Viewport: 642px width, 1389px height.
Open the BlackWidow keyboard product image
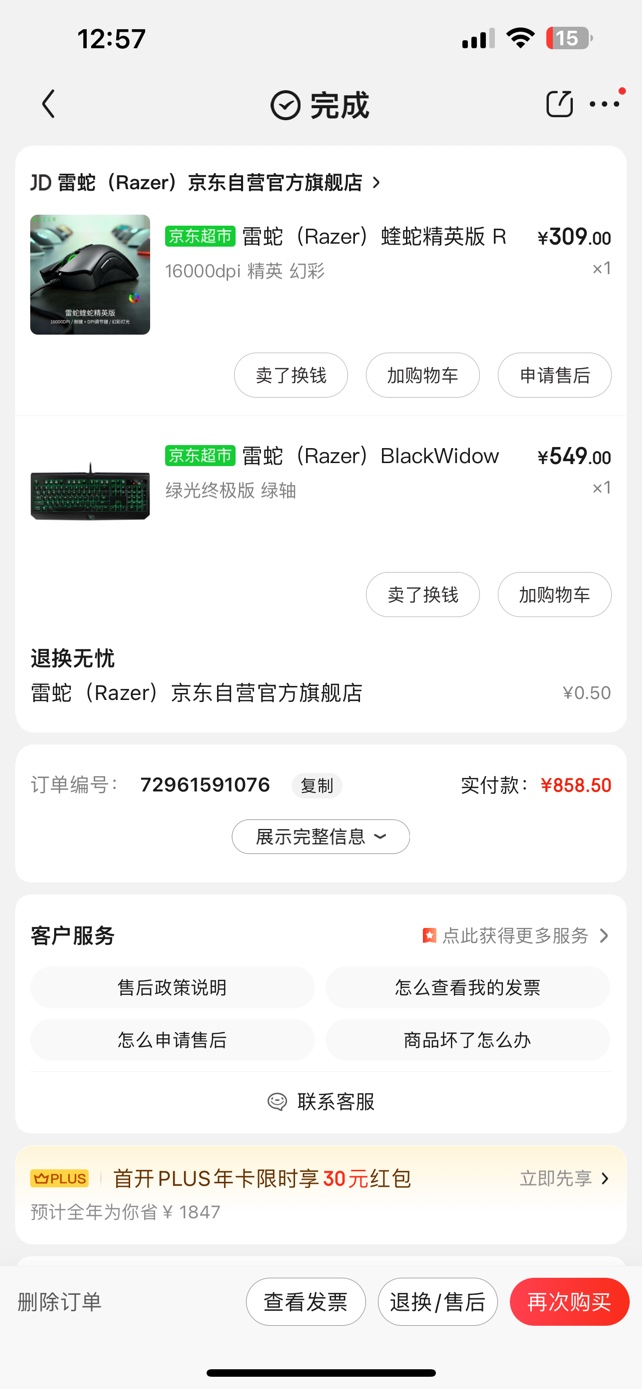(90, 491)
